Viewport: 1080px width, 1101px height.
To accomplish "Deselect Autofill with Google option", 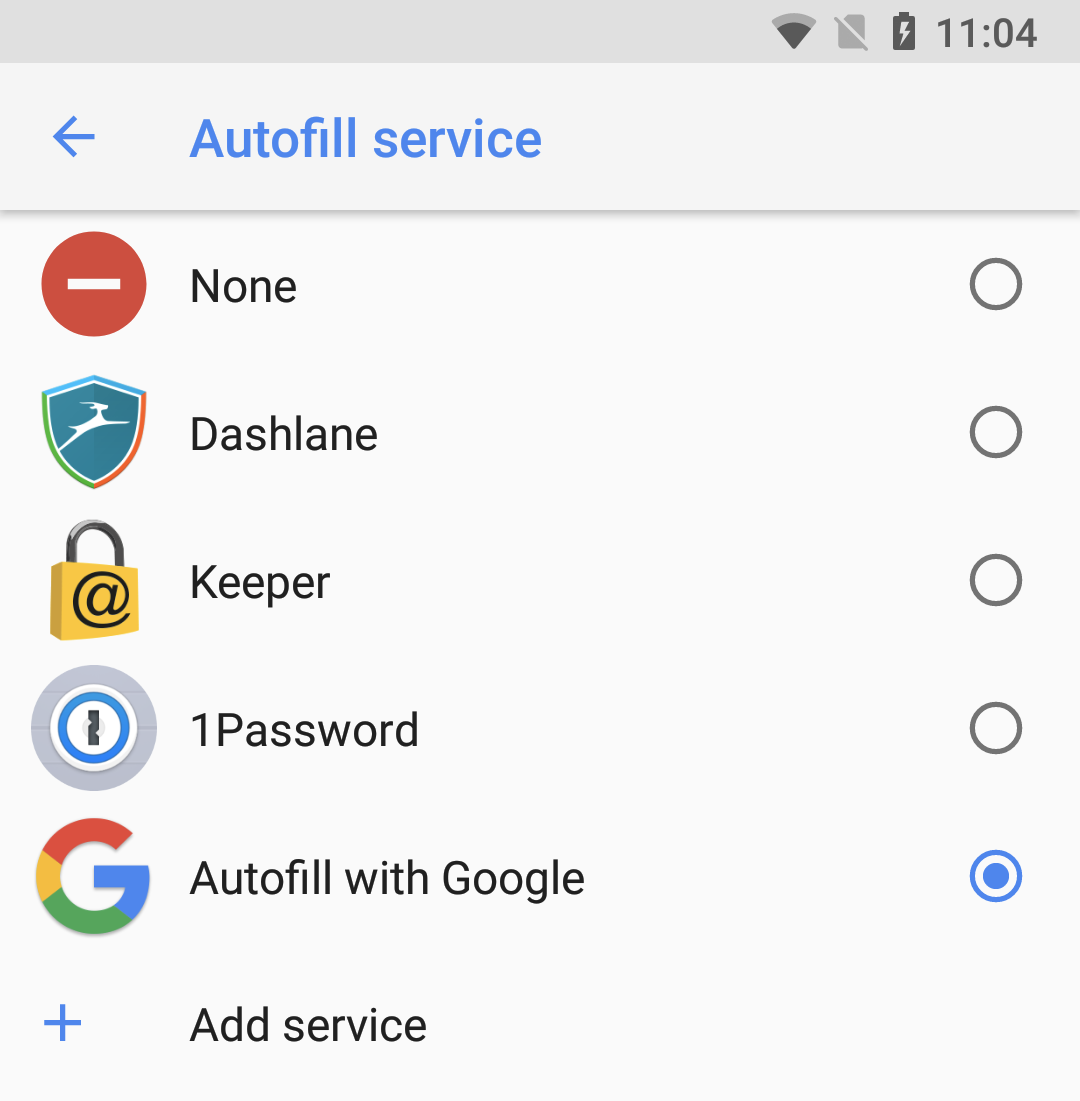I will (995, 876).
